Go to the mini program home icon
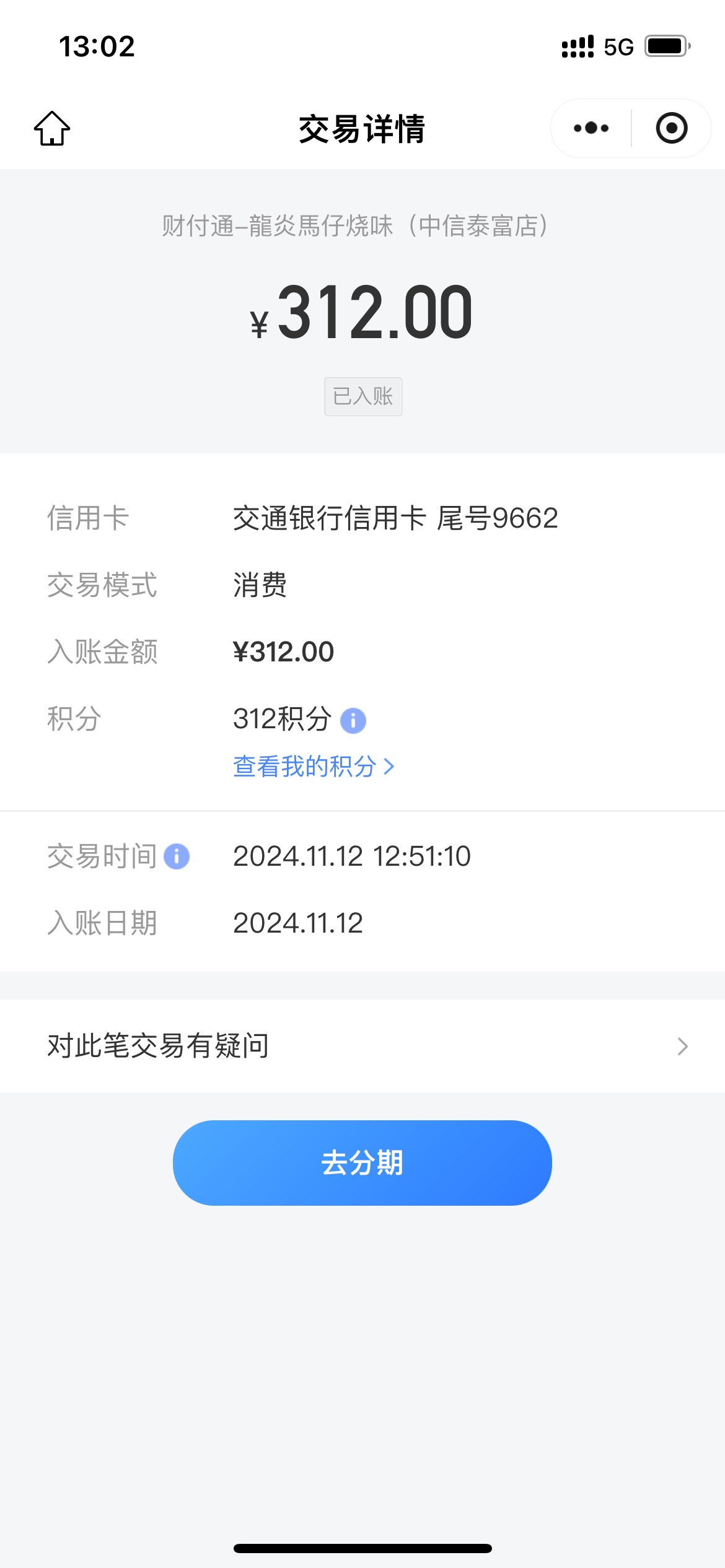This screenshot has width=725, height=1568. 52,128
